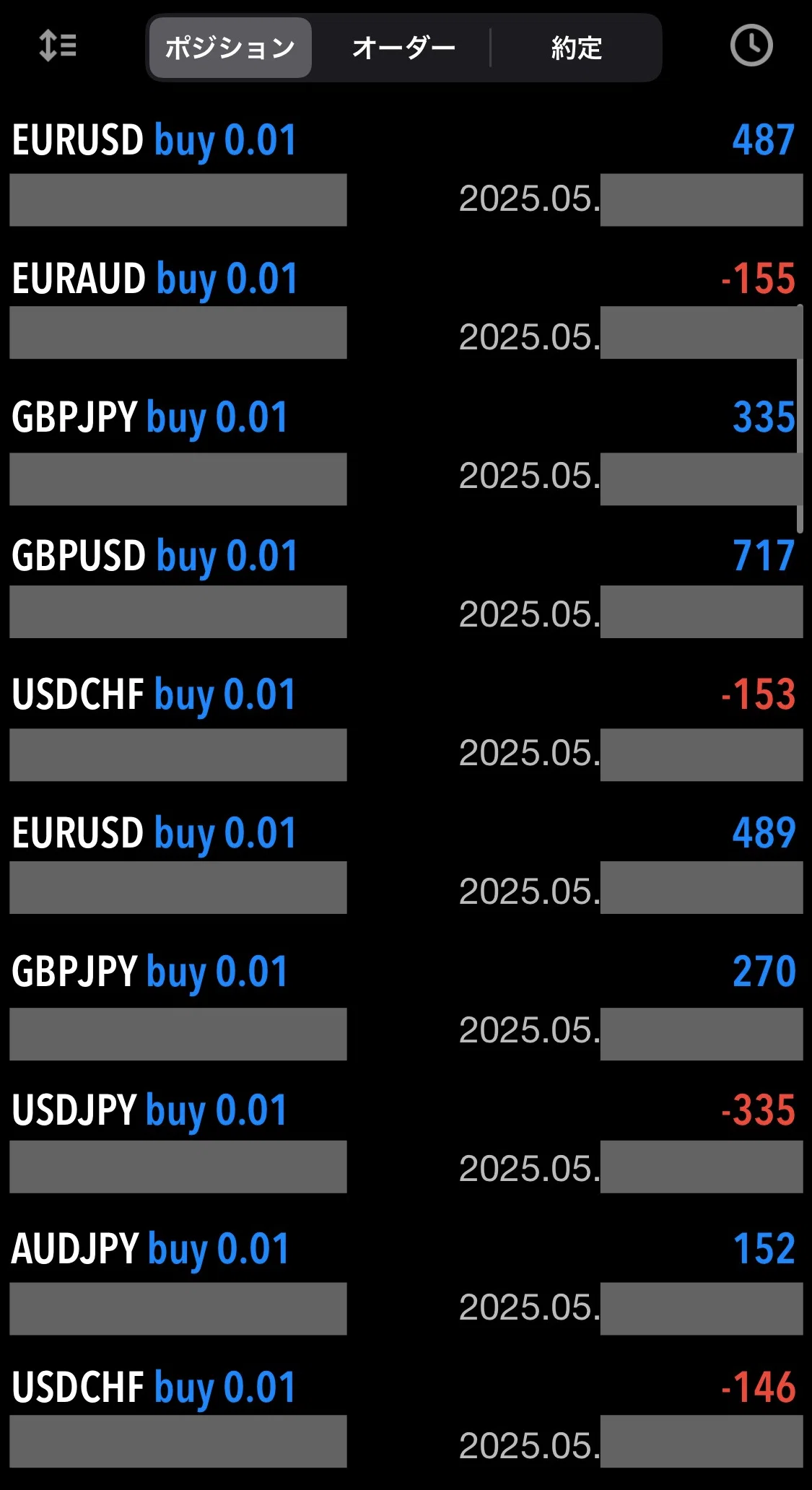
Task: Switch to the オーダー tab
Action: click(403, 48)
